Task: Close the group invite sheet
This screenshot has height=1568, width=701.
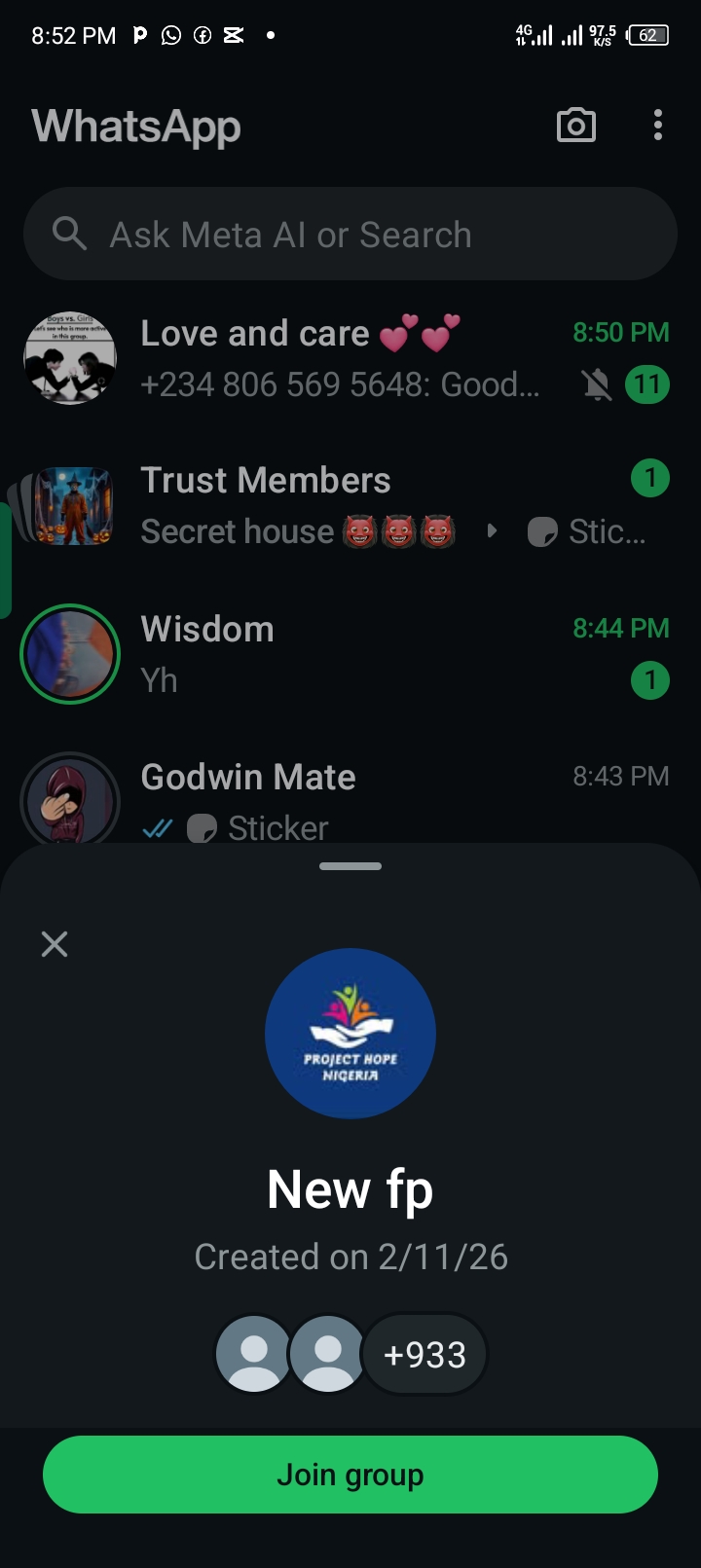Action: (x=55, y=943)
